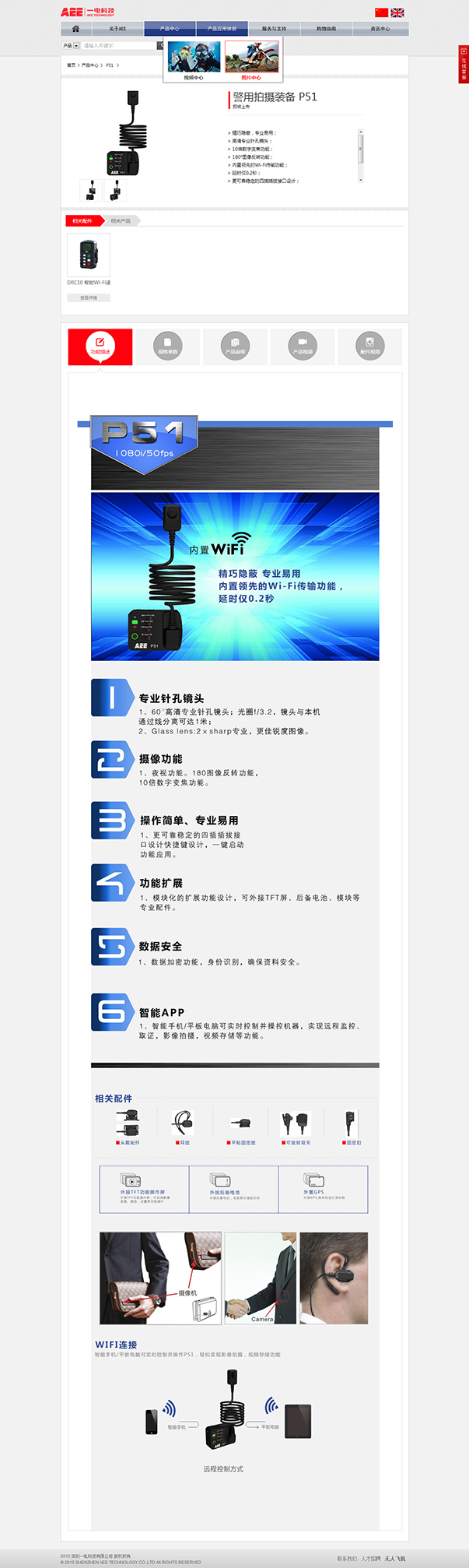Expand the 产品 search category dropdown
469x1568 pixels.
point(76,46)
